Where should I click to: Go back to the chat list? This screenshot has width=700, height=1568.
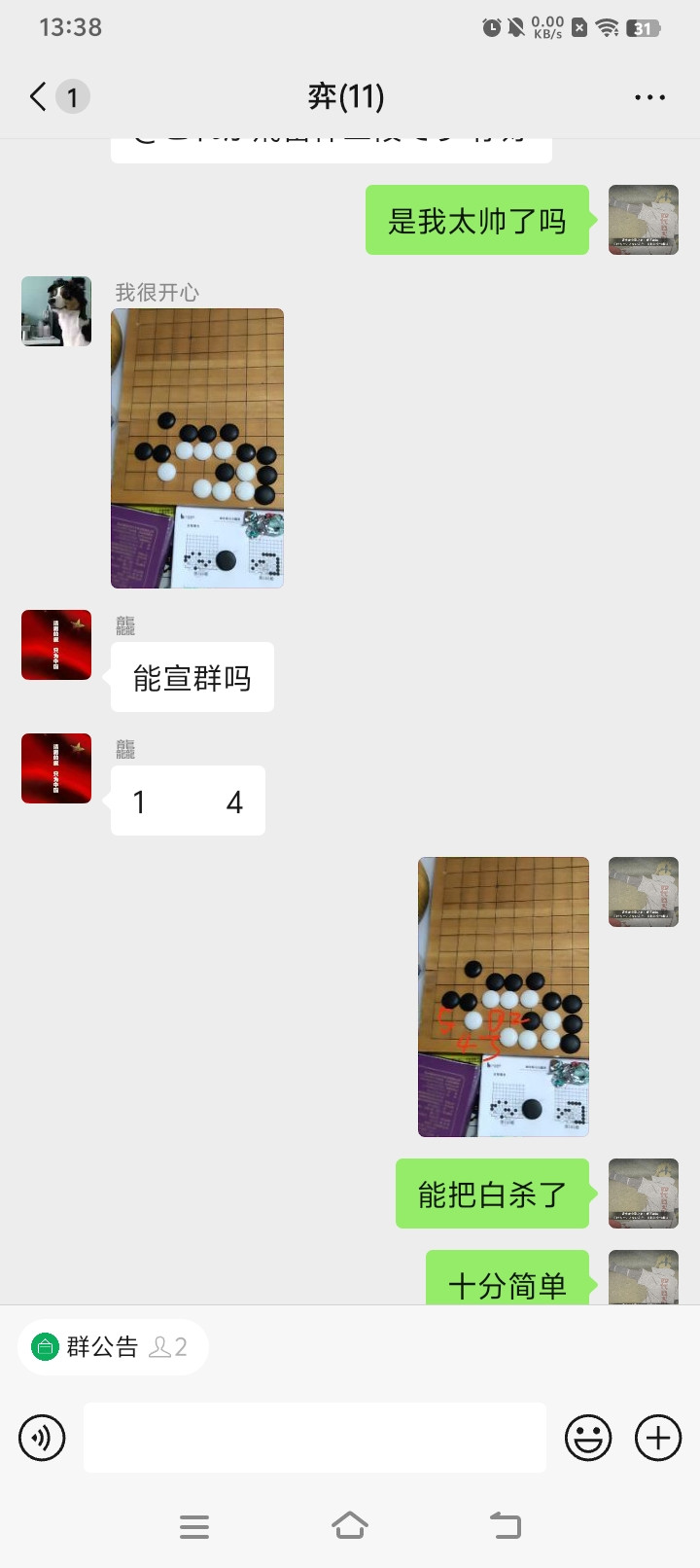coord(39,96)
